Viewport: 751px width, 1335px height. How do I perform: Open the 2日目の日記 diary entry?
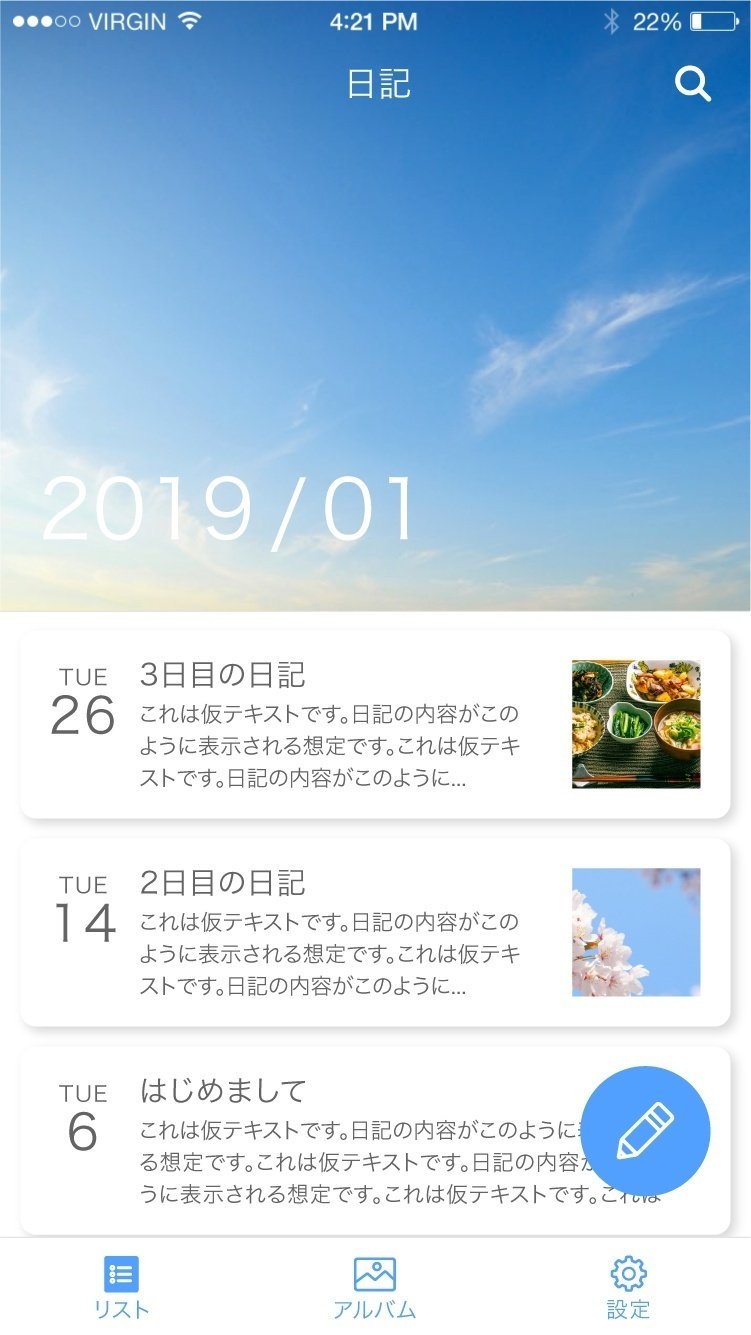[330, 932]
